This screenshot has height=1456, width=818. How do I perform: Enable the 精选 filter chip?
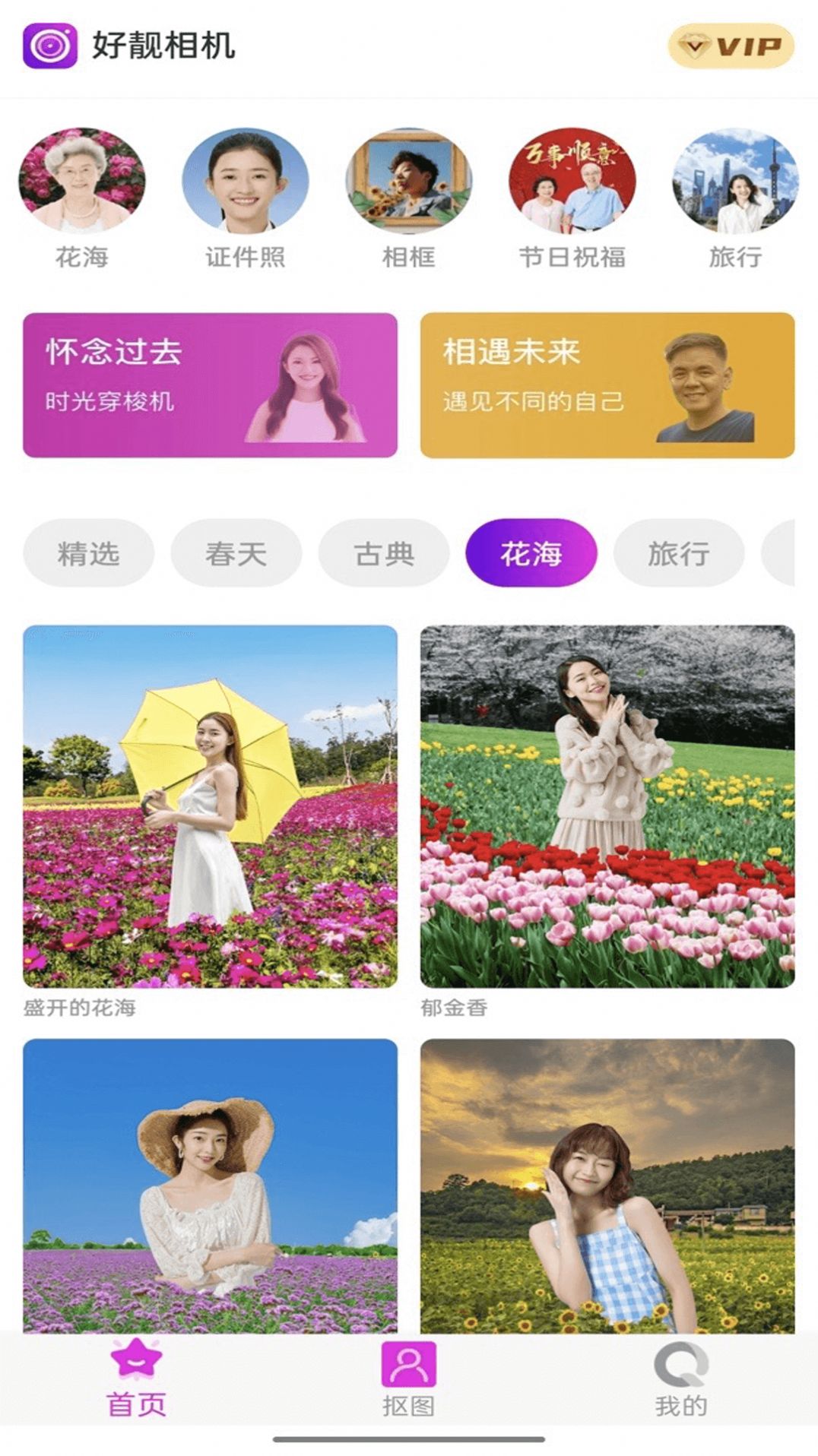click(89, 553)
